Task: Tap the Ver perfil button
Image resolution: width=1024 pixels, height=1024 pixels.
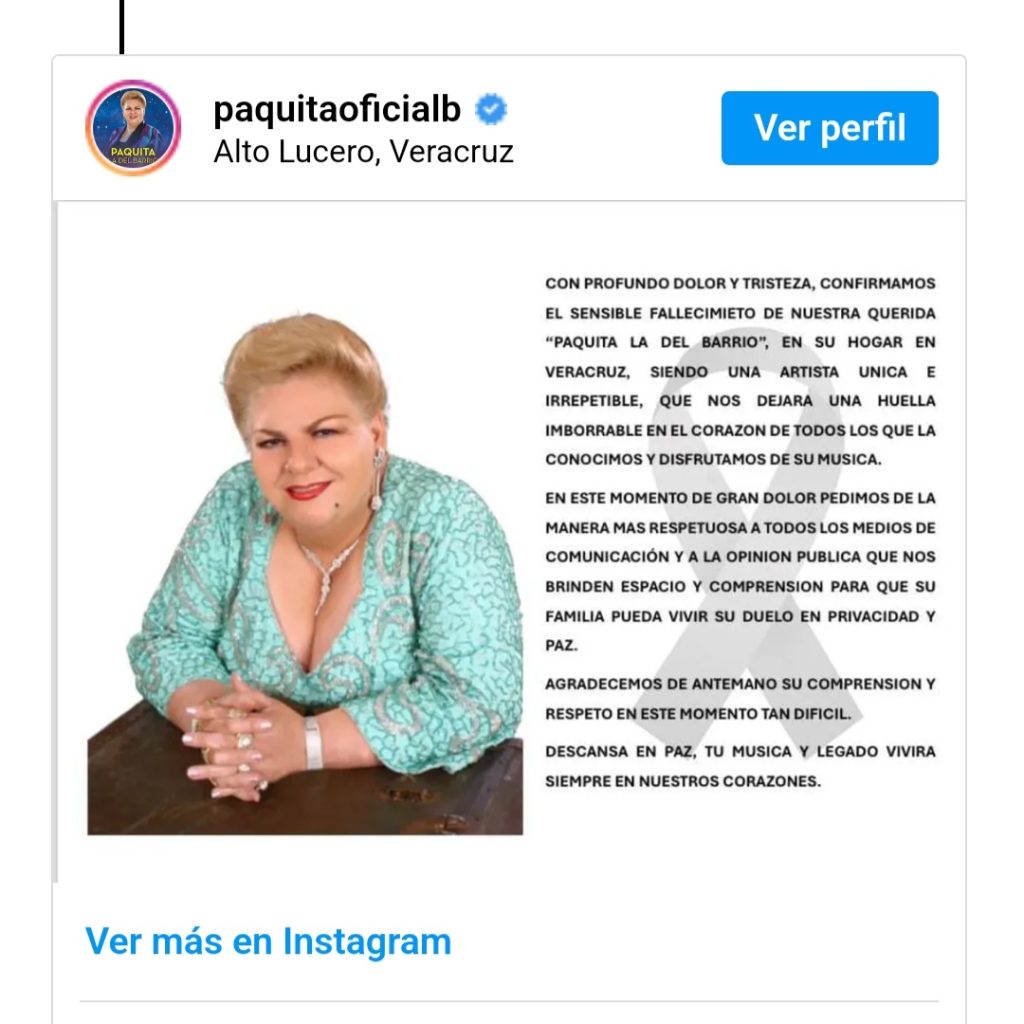Action: (x=829, y=128)
